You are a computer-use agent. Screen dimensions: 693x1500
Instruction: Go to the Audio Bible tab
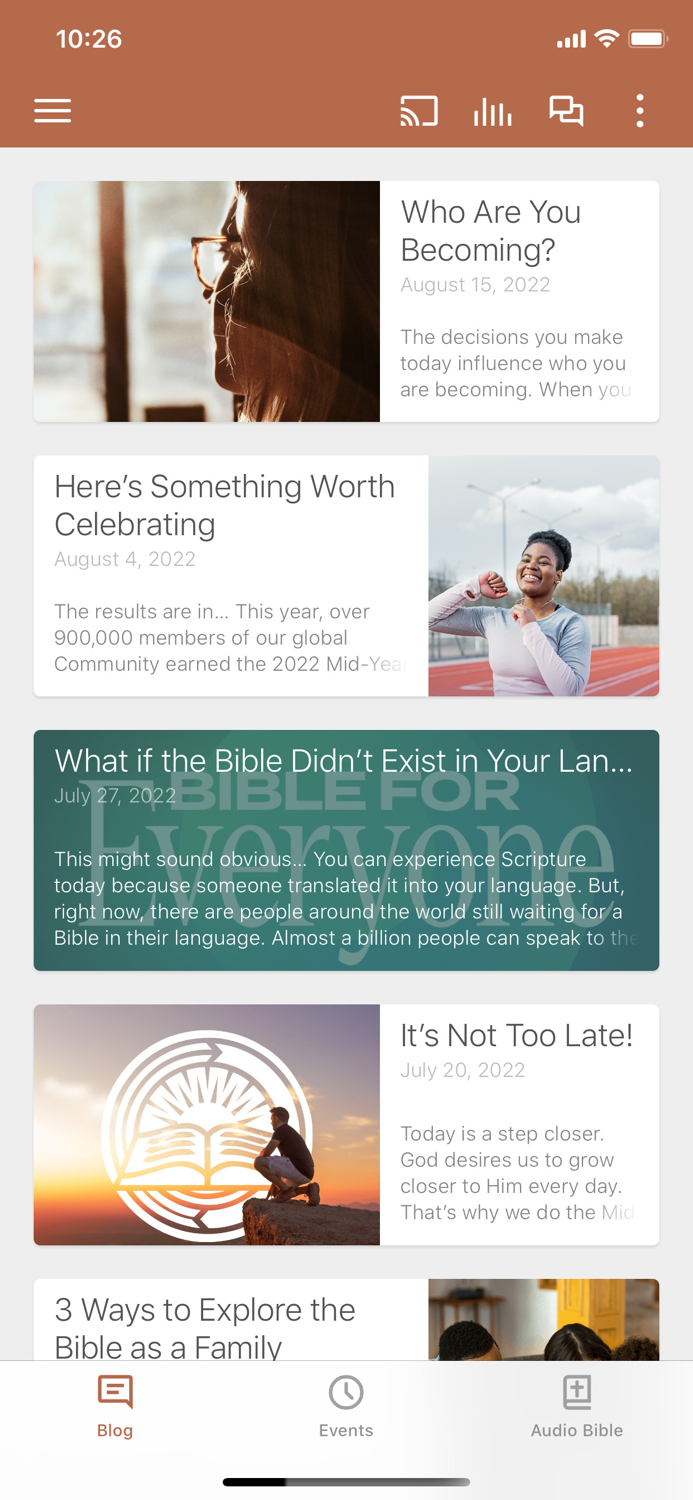coord(577,1407)
